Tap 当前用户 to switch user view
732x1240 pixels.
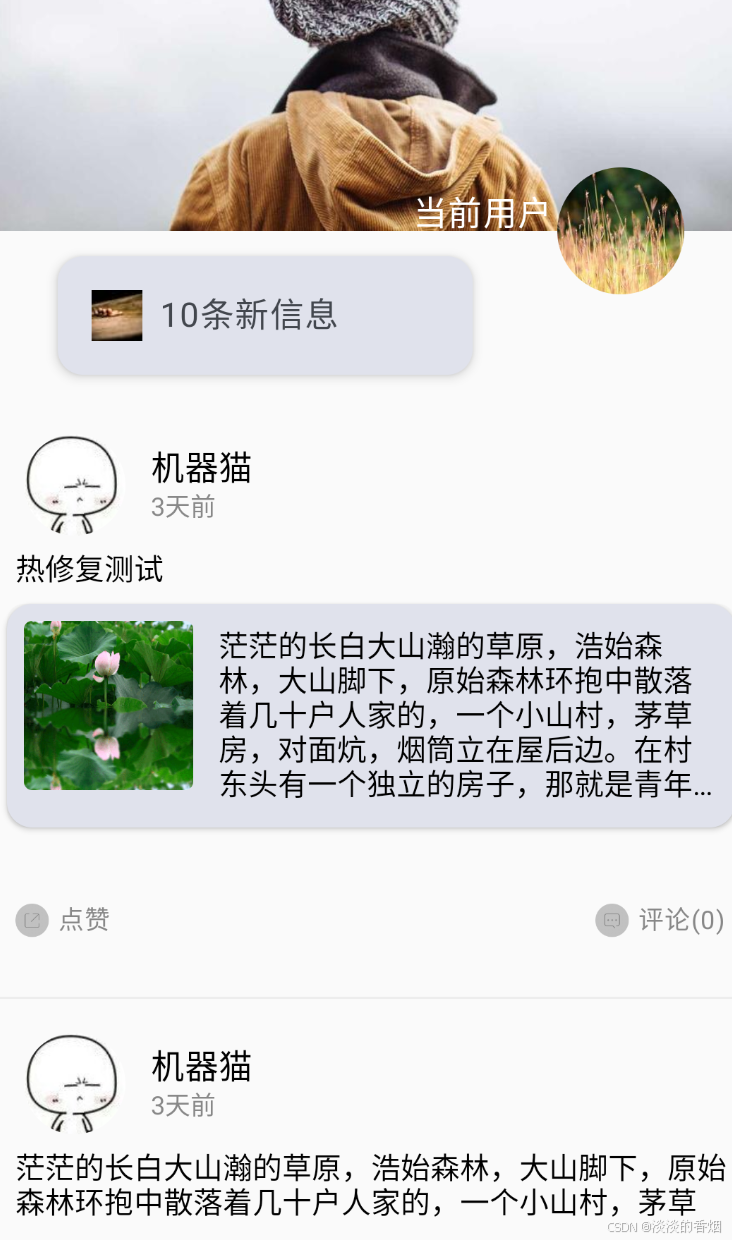pyautogui.click(x=482, y=213)
